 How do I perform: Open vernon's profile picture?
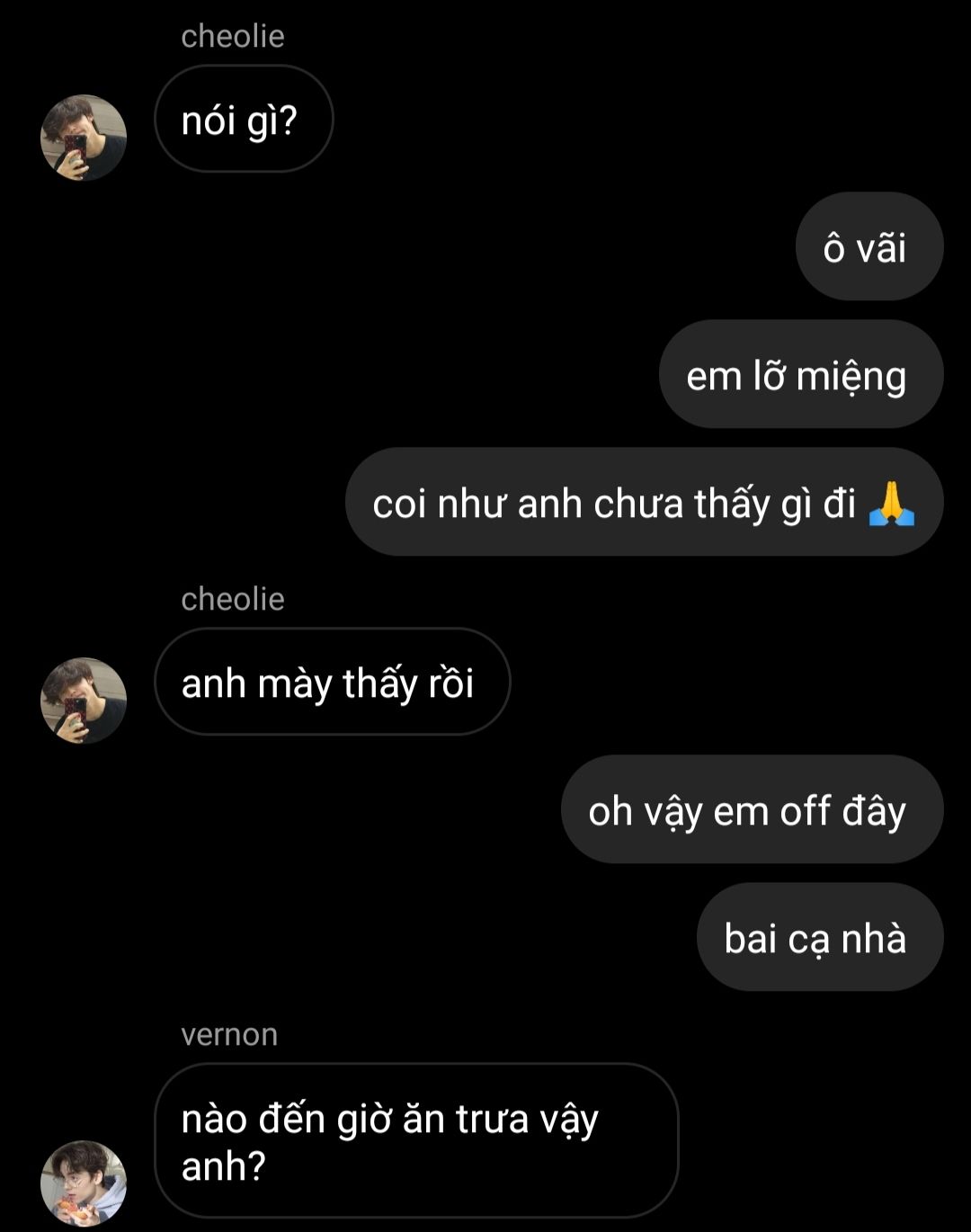point(84,1183)
